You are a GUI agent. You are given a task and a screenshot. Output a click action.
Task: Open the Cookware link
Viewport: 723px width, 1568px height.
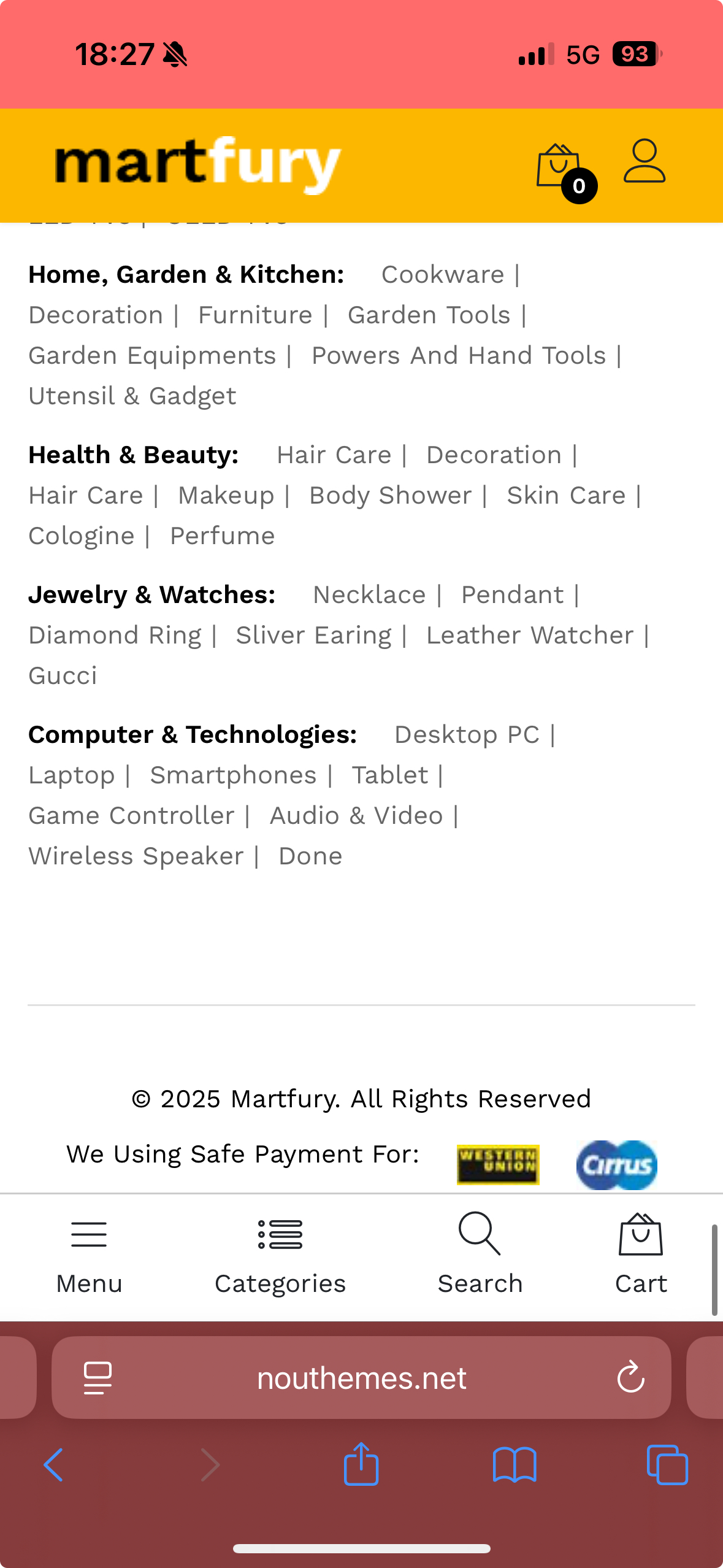click(443, 275)
